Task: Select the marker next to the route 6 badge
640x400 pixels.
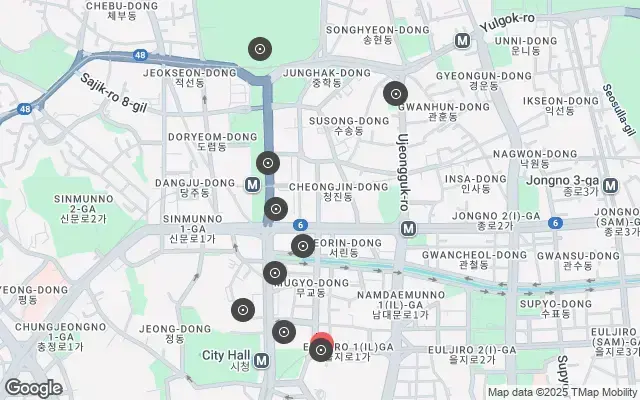Action: [x=276, y=210]
